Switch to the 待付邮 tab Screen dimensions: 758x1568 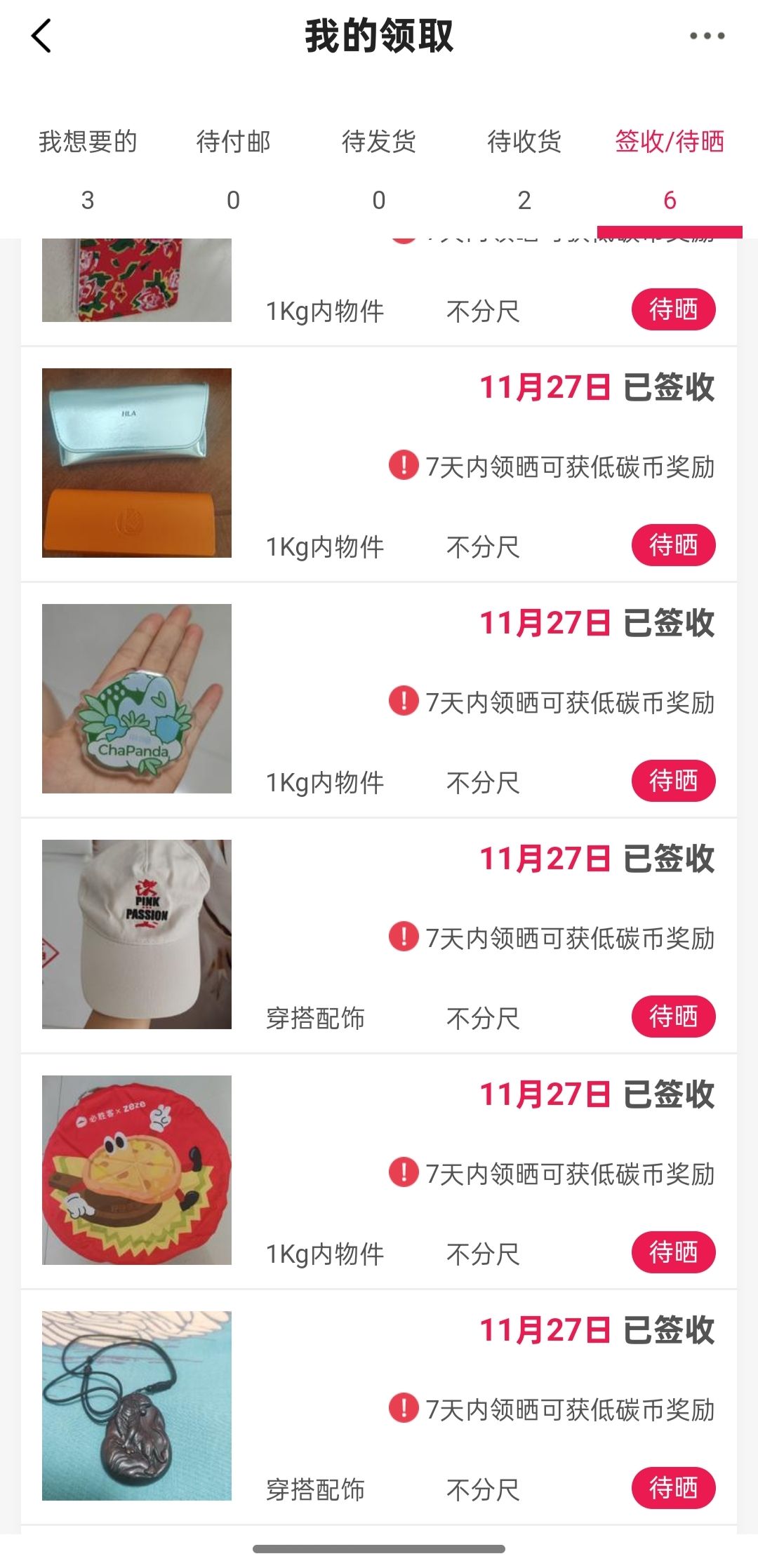233,168
